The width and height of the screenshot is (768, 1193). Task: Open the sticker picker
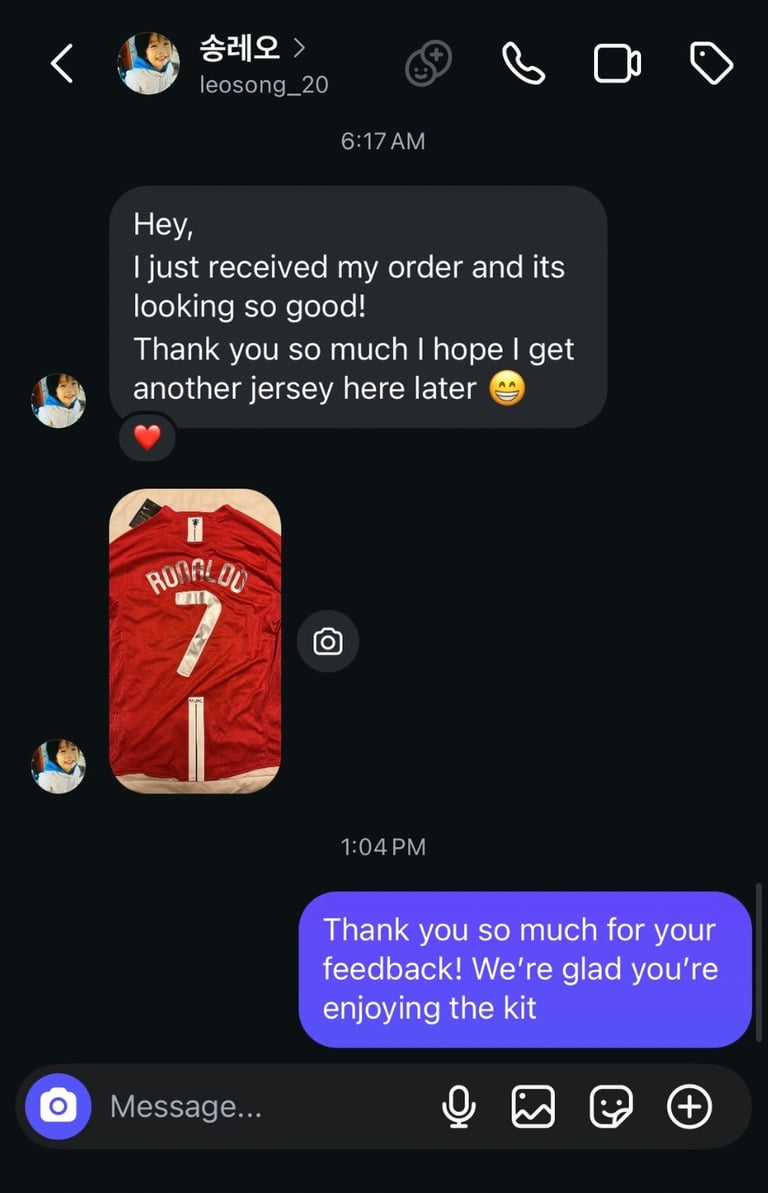611,1106
